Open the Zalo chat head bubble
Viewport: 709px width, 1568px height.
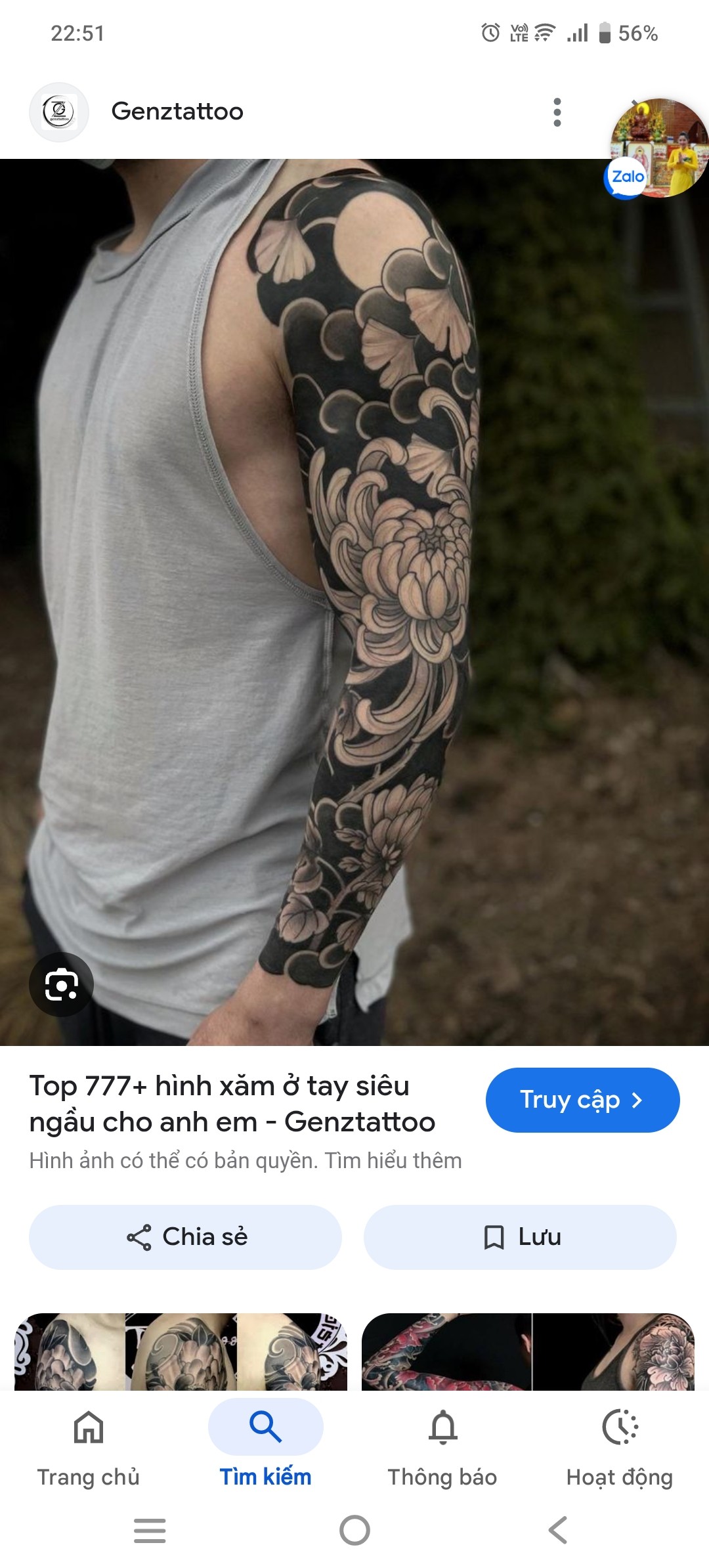click(x=656, y=149)
